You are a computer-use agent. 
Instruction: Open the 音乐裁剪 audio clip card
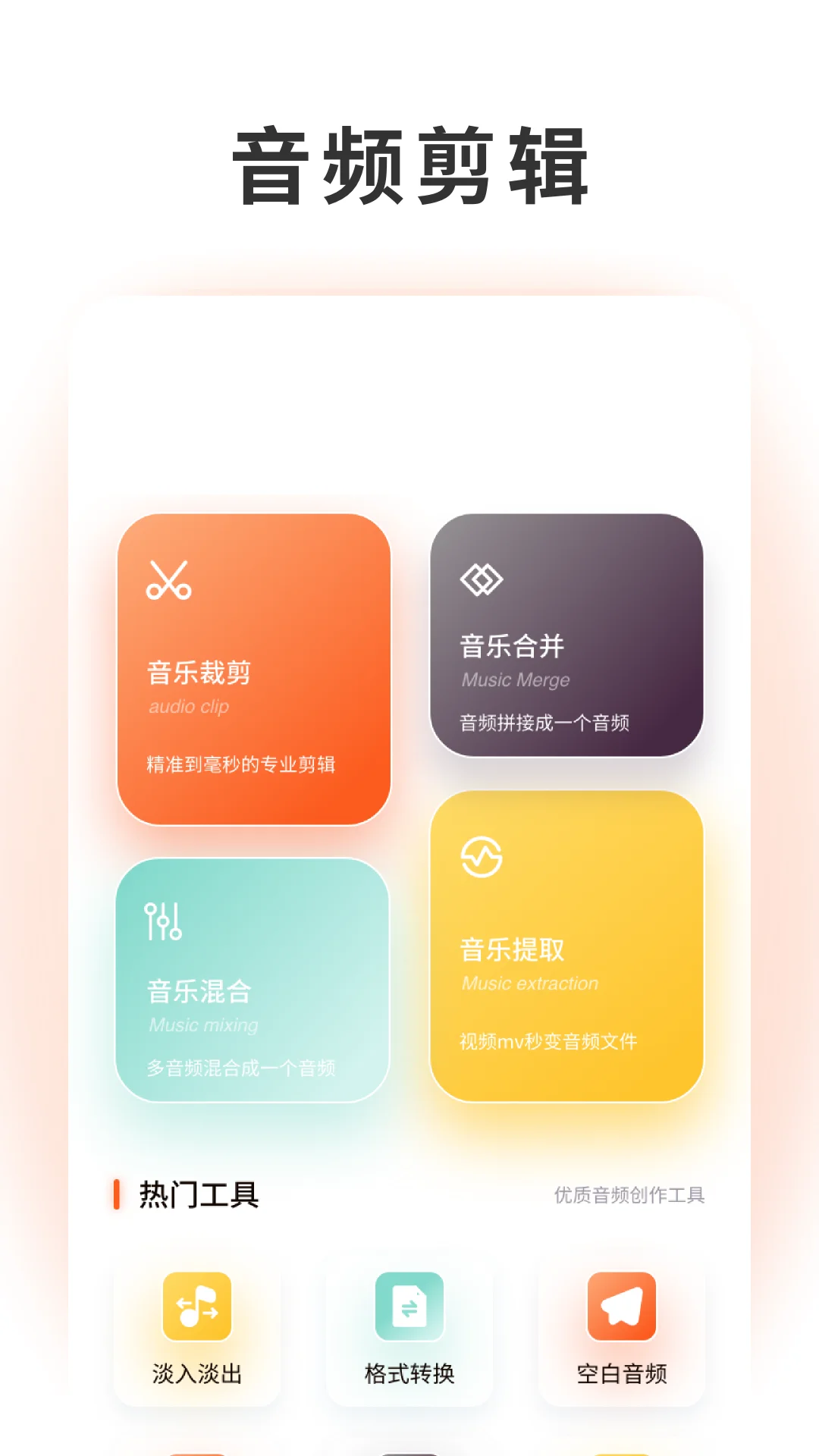click(x=252, y=667)
